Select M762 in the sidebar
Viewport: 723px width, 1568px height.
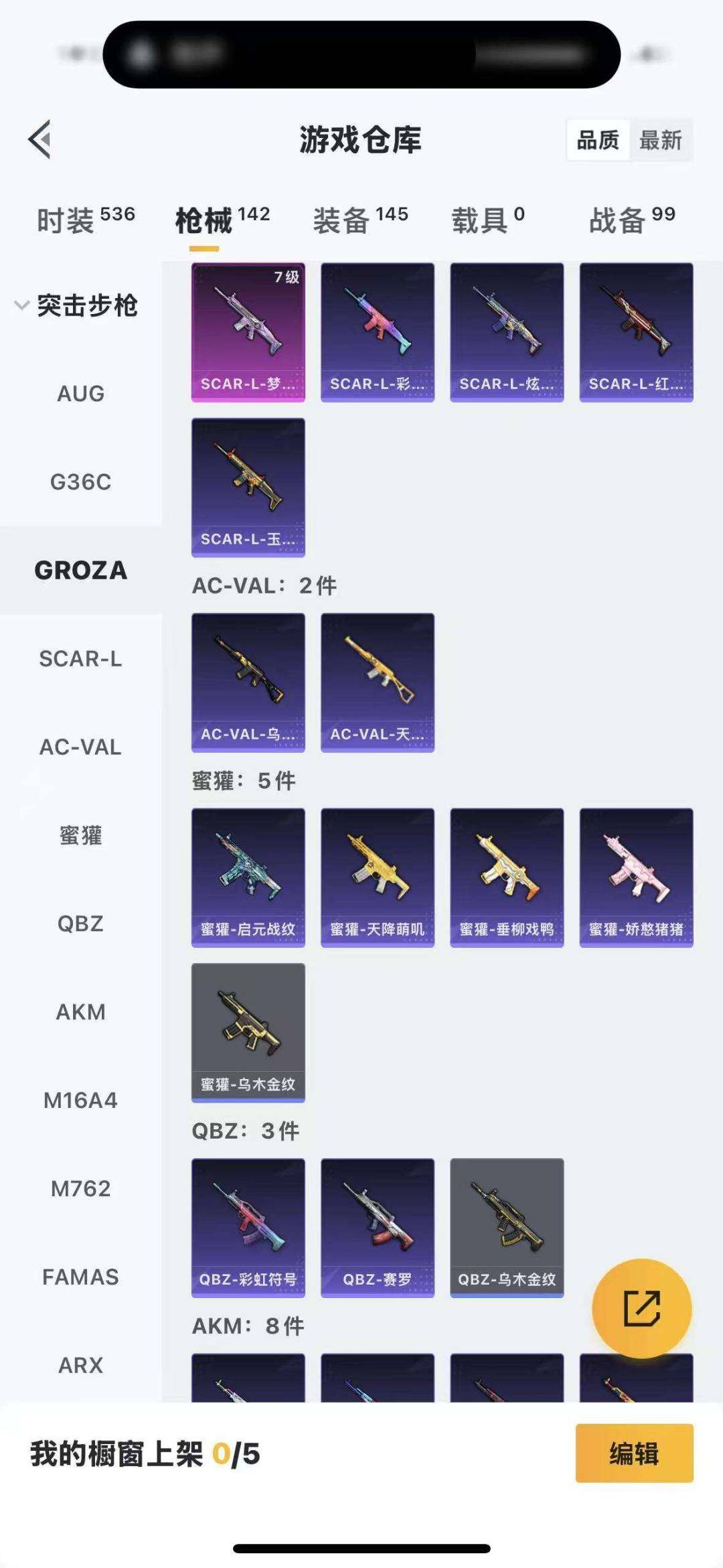(81, 1189)
